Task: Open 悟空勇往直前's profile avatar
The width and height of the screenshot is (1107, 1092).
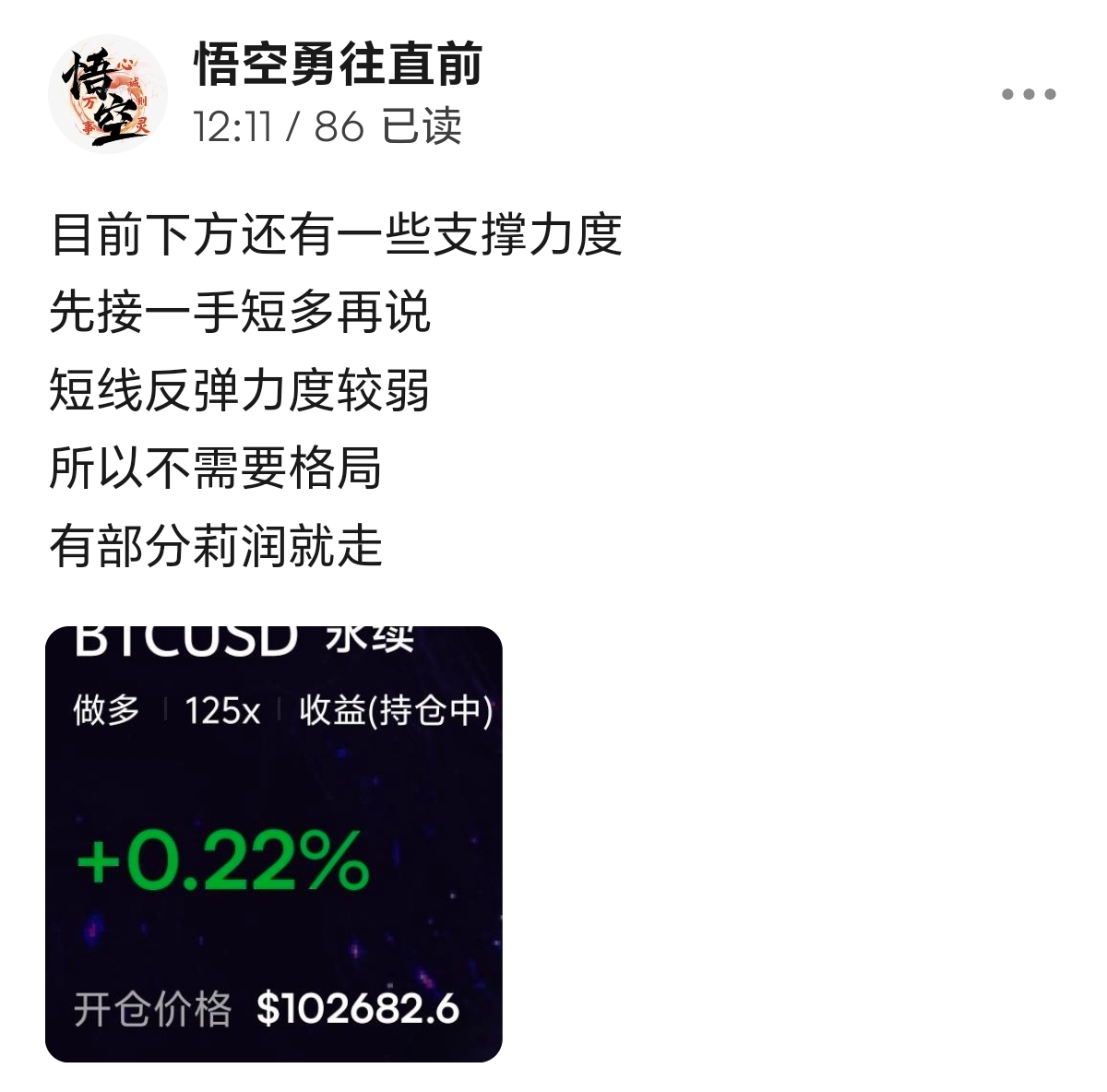Action: (x=107, y=94)
